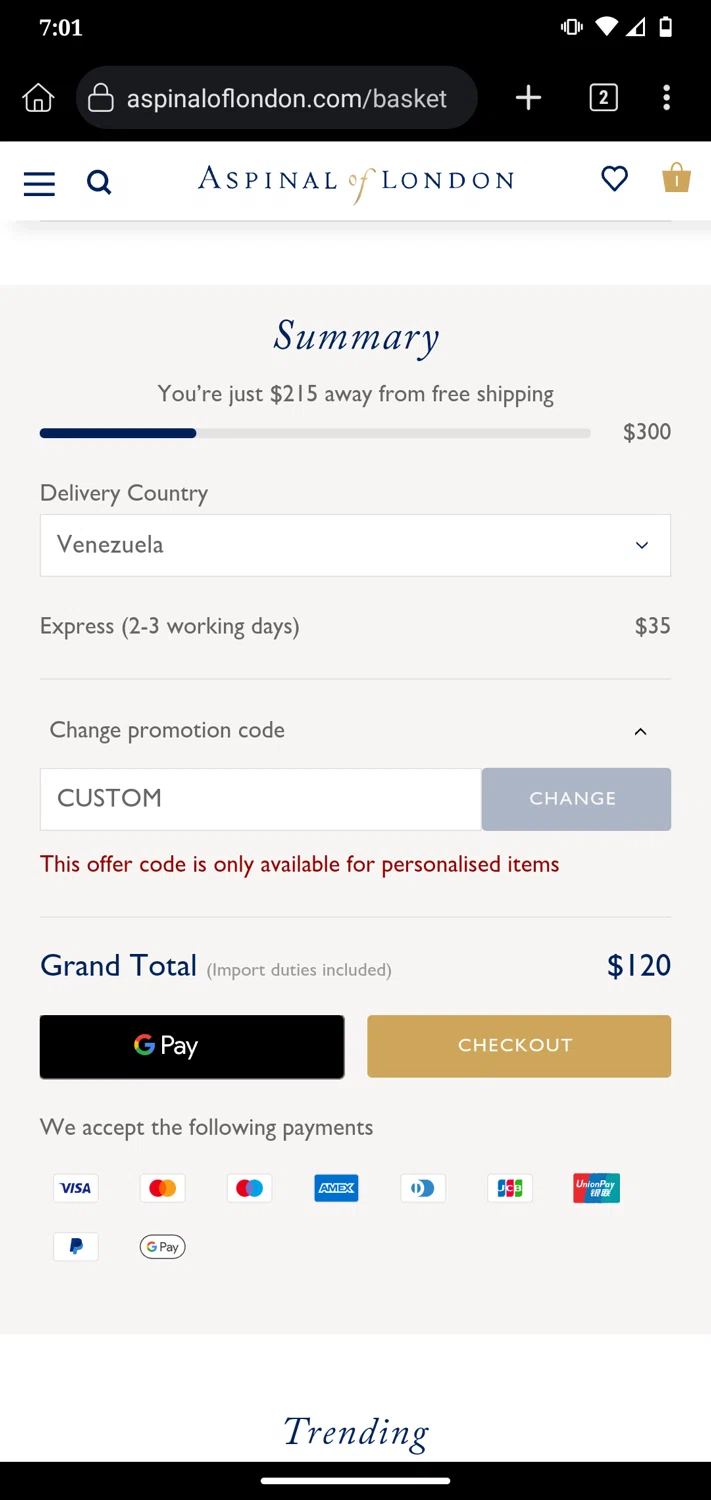
Task: Collapse the Change promotion code section
Action: tap(640, 731)
